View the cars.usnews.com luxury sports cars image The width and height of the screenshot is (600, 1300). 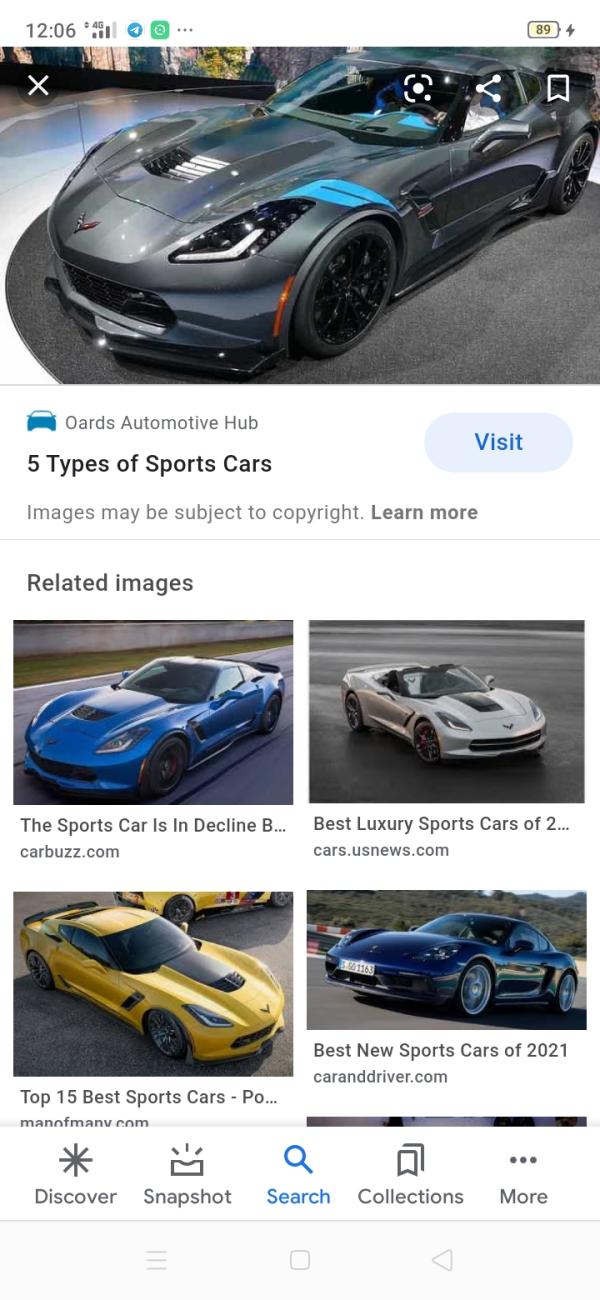pyautogui.click(x=446, y=711)
